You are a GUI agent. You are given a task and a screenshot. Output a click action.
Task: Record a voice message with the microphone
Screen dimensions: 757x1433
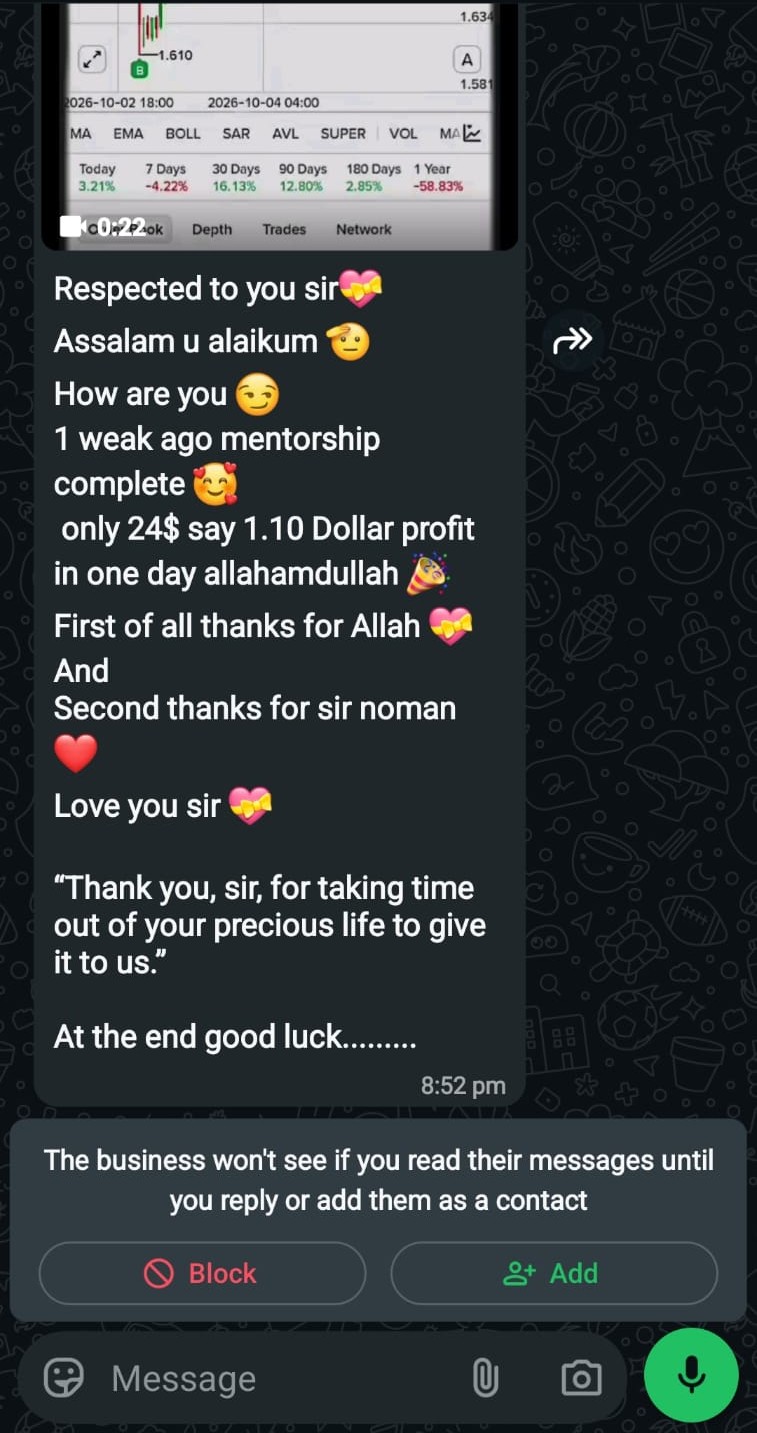point(691,1376)
